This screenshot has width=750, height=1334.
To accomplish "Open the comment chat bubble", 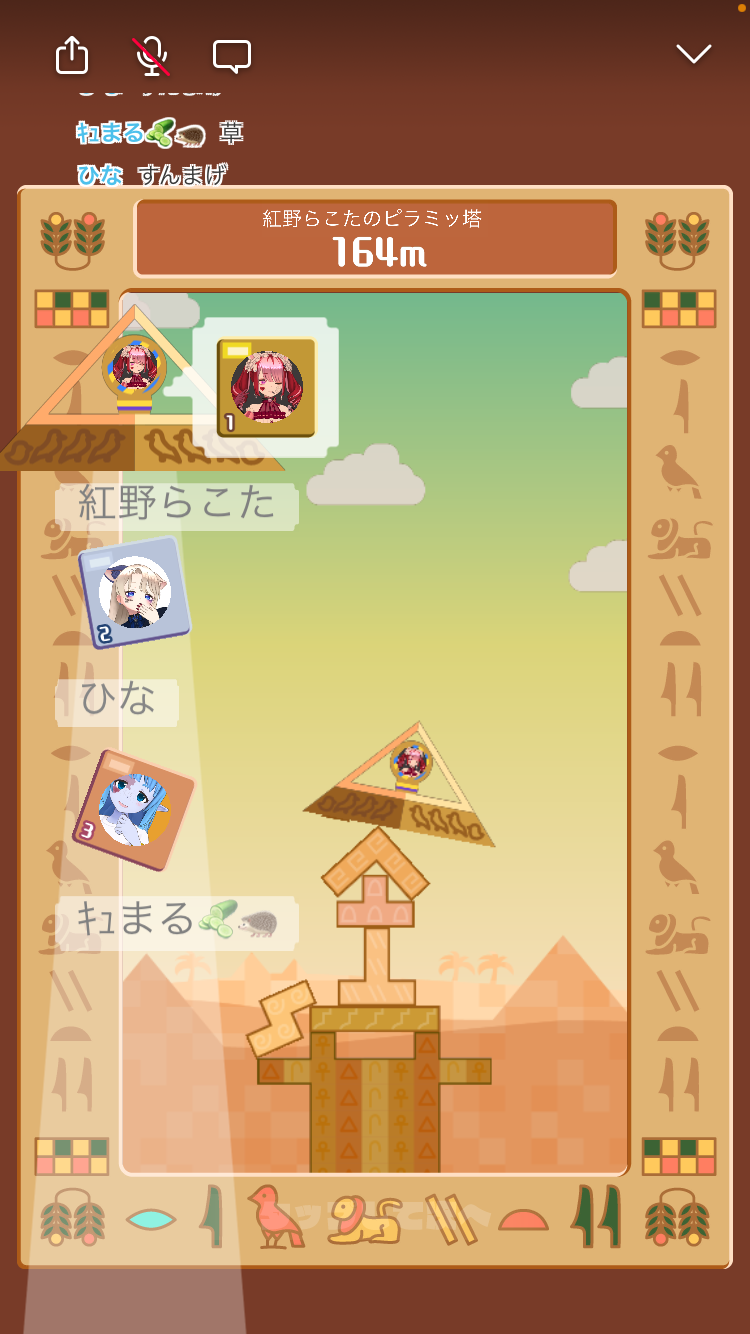I will click(232, 56).
